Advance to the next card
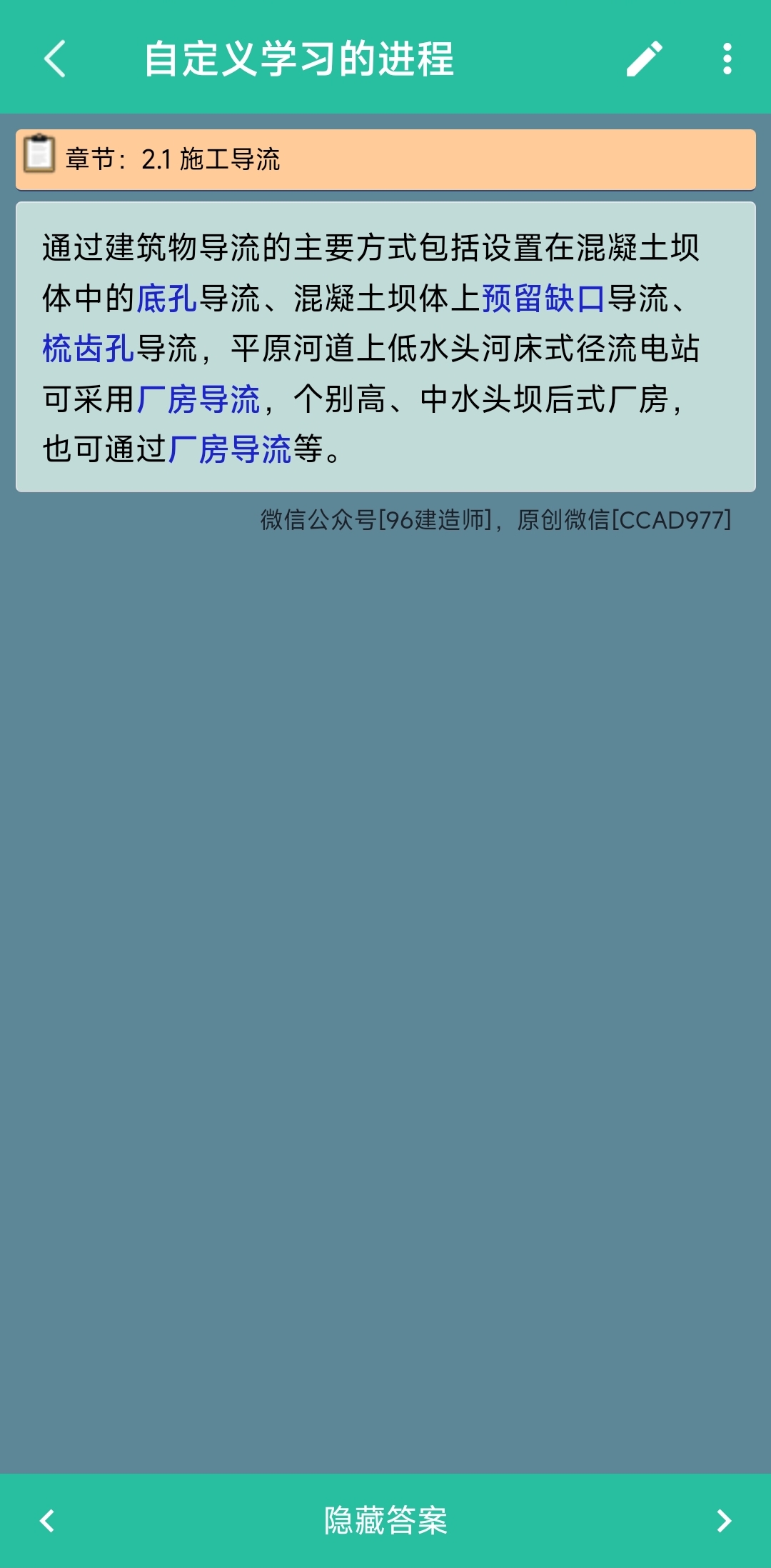The image size is (771, 1568). pyautogui.click(x=724, y=1520)
